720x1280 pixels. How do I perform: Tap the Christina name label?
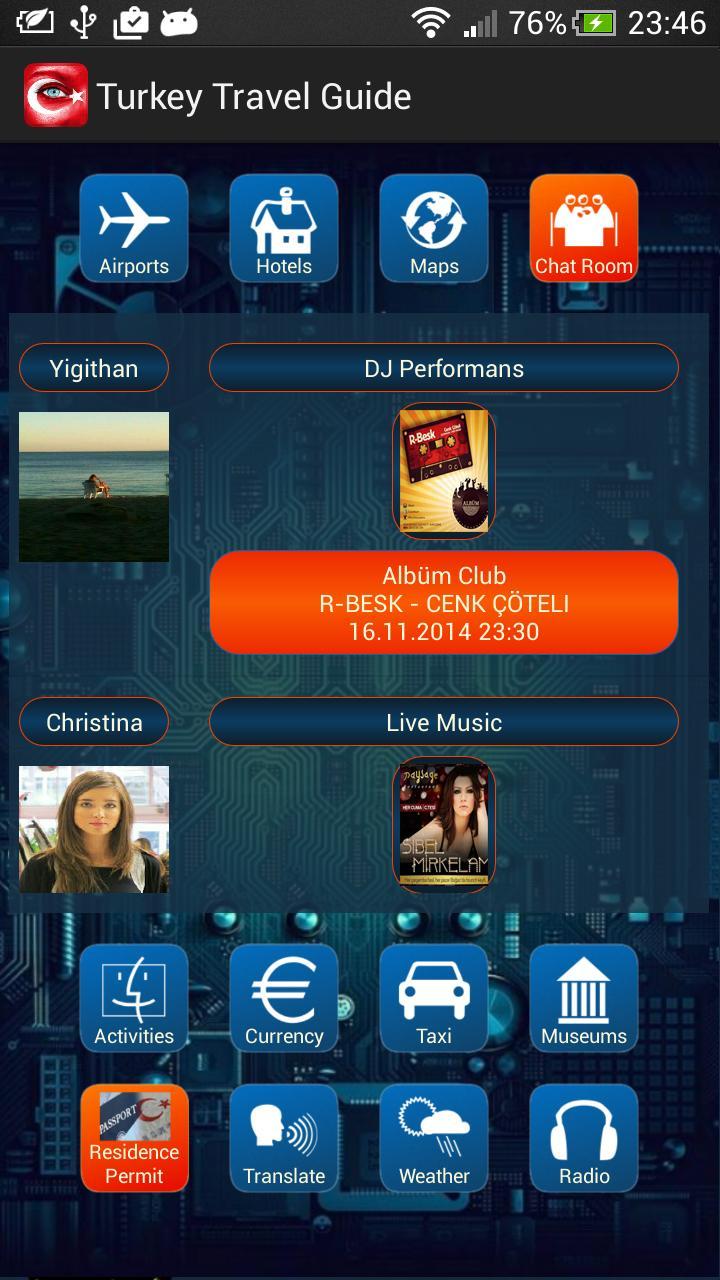pyautogui.click(x=94, y=722)
